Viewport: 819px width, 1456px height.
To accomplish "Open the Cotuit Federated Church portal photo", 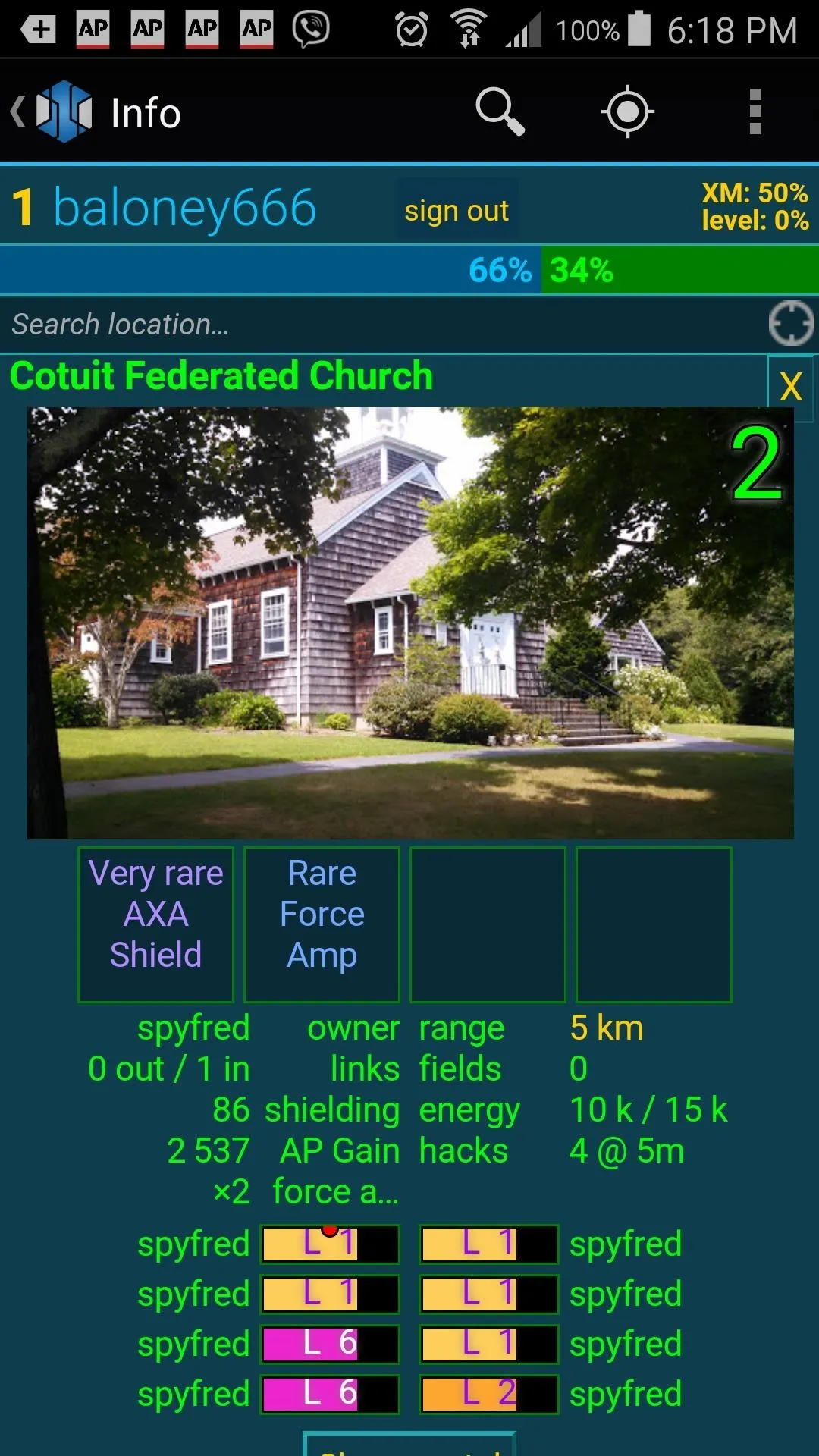I will coord(410,623).
